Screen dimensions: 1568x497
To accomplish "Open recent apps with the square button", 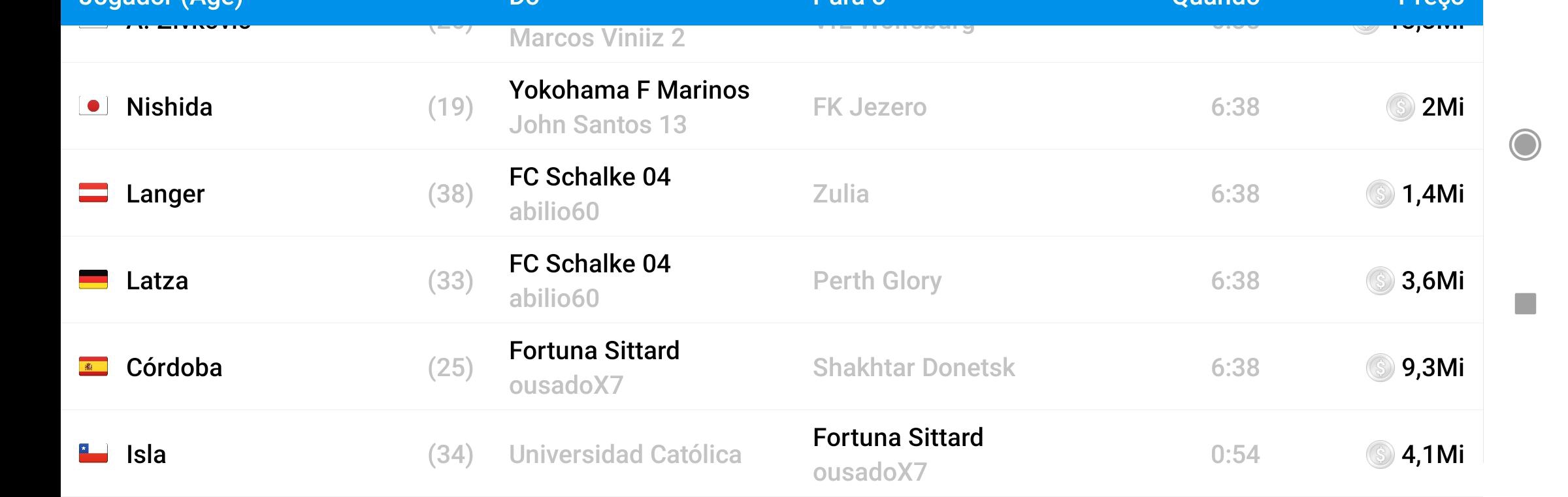I will [x=1525, y=304].
